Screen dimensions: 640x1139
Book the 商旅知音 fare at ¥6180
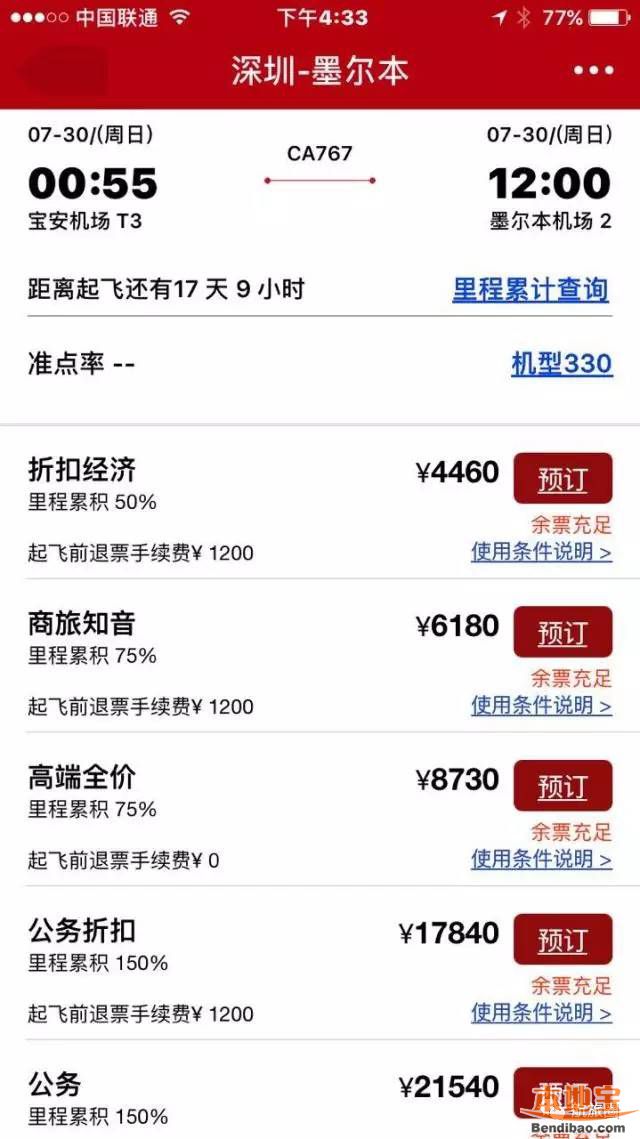click(563, 632)
